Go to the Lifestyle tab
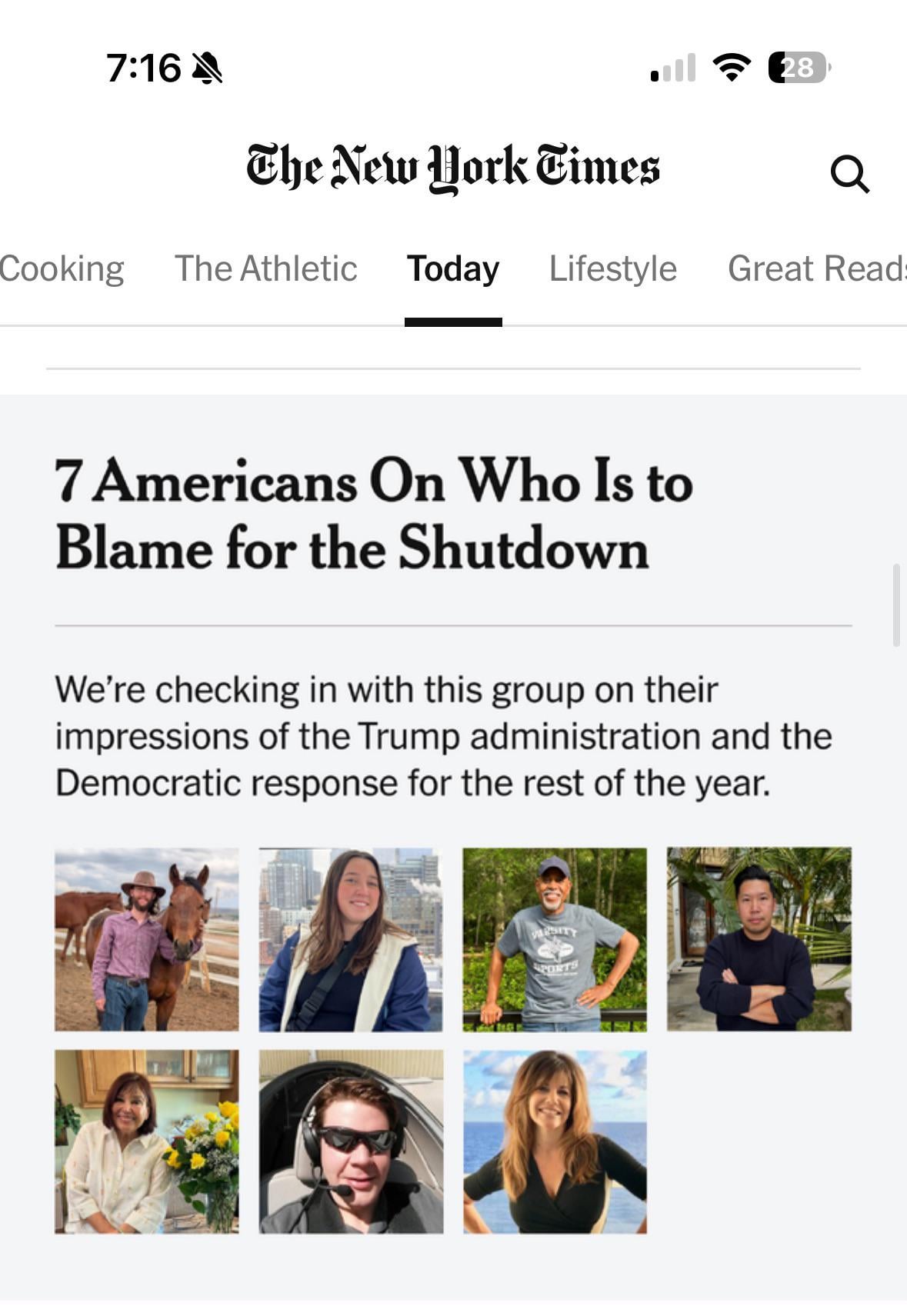The height and width of the screenshot is (1316, 907). point(612,269)
